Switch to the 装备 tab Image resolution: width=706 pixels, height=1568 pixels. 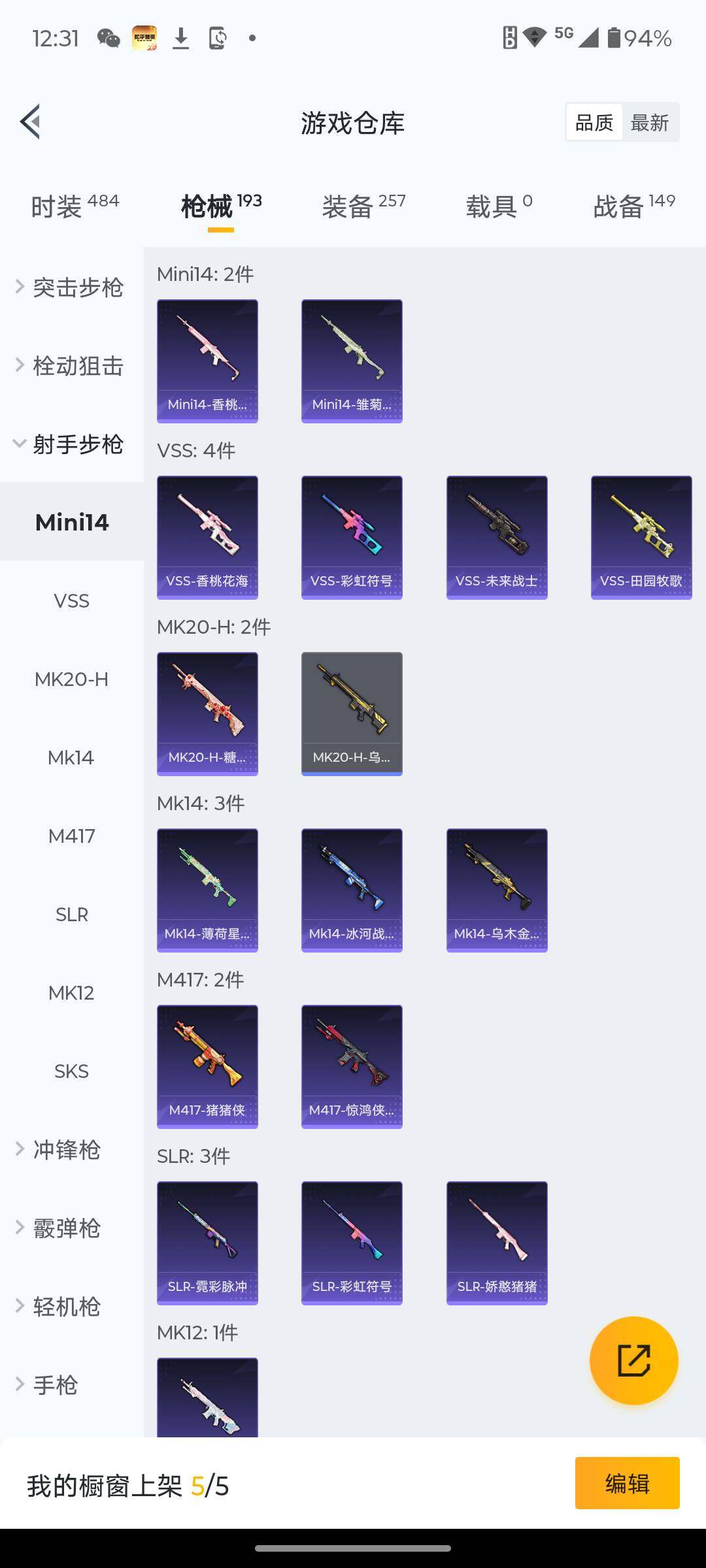coord(363,206)
